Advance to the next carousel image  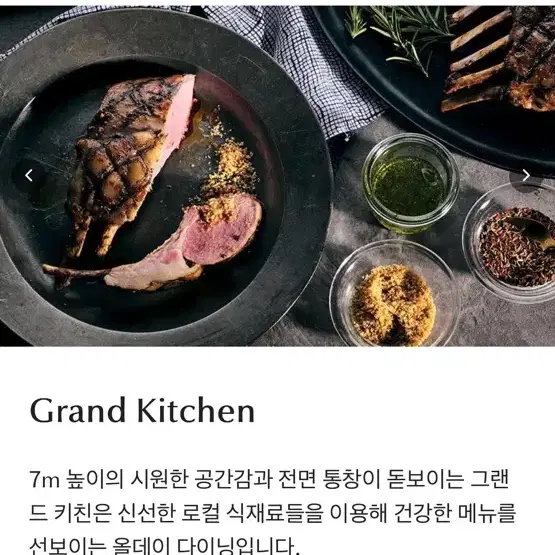click(x=526, y=175)
